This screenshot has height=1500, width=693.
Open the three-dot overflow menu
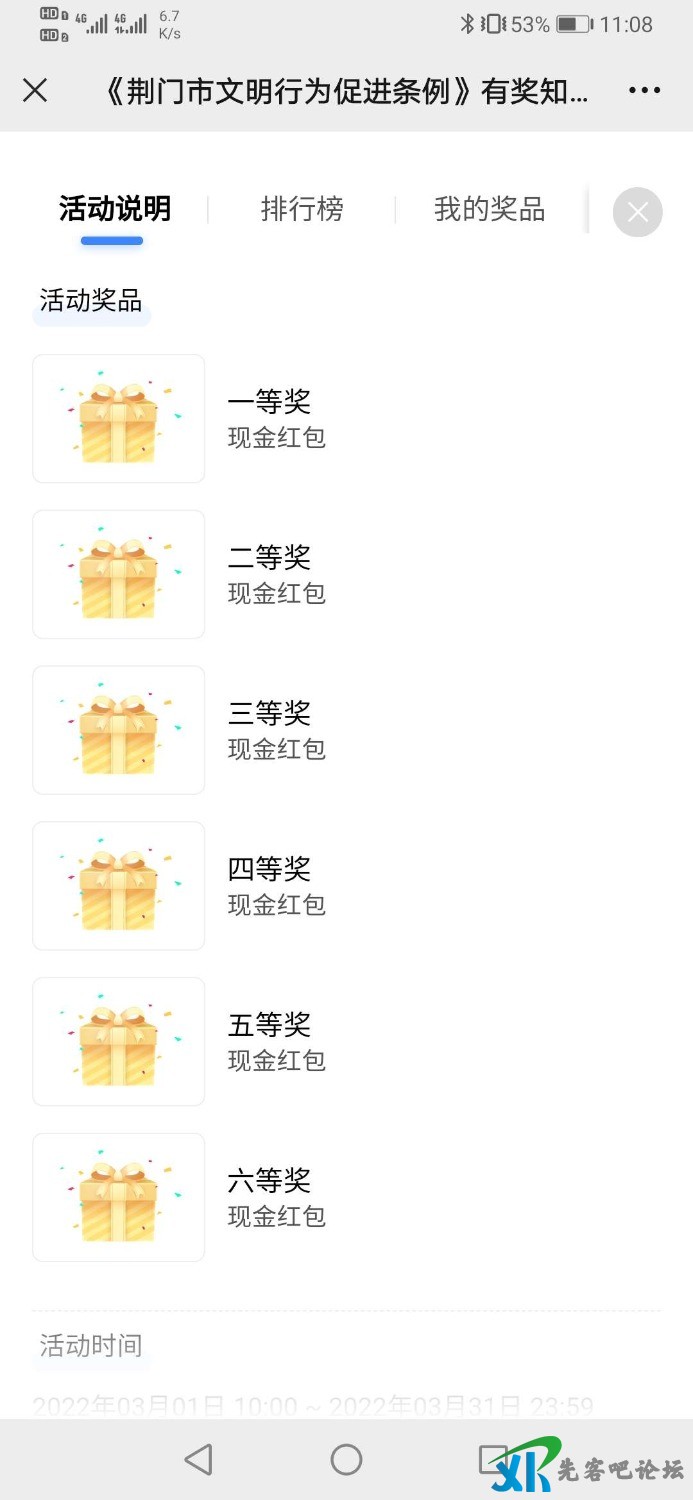(644, 91)
